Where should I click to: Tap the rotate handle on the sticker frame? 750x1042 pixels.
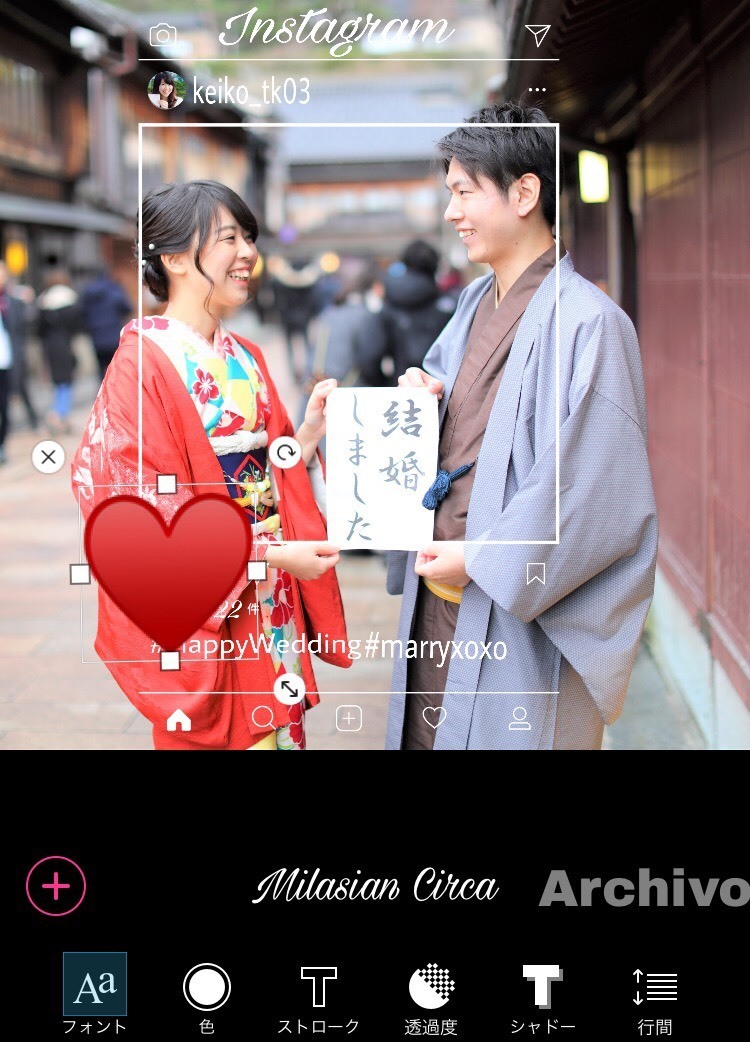288,453
